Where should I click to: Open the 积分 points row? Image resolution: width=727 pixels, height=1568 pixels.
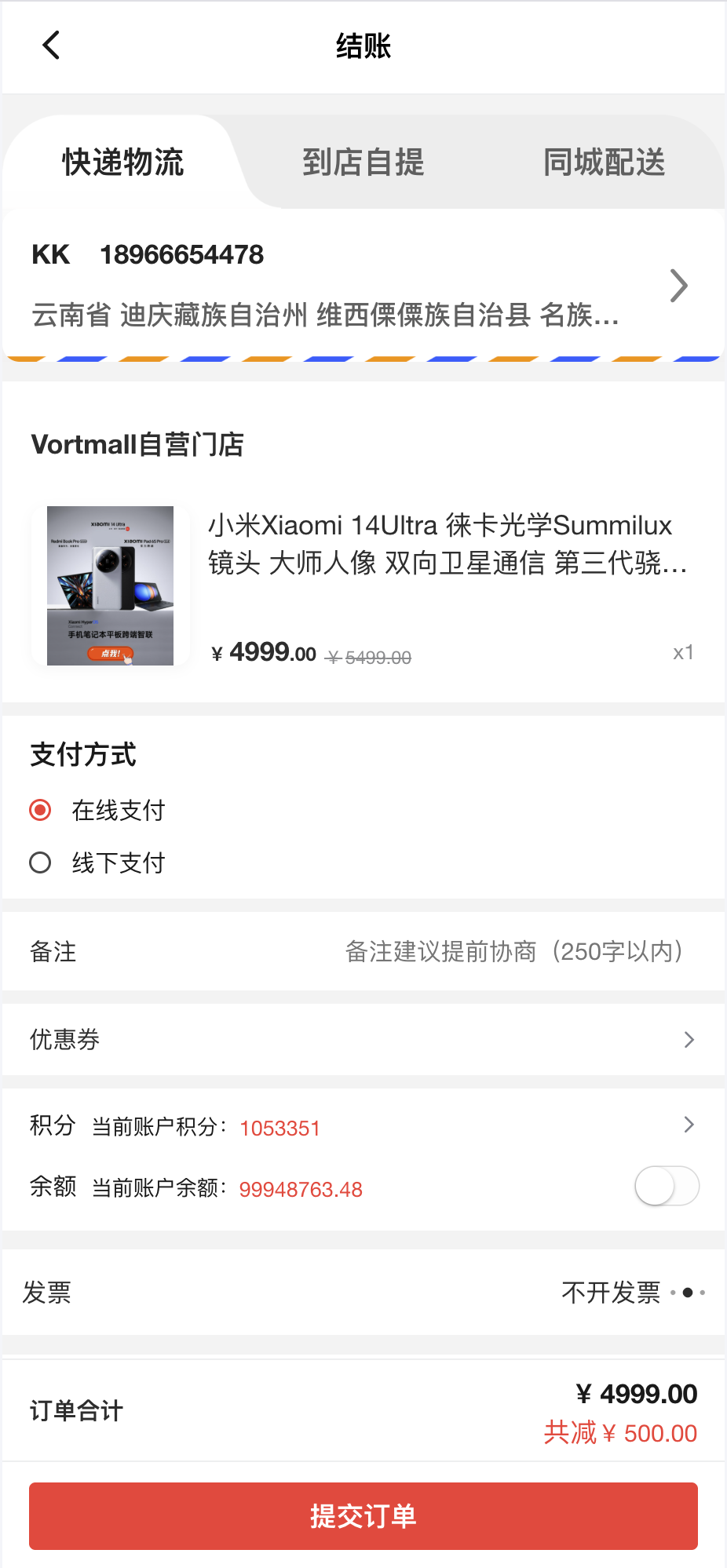pyautogui.click(x=363, y=1126)
